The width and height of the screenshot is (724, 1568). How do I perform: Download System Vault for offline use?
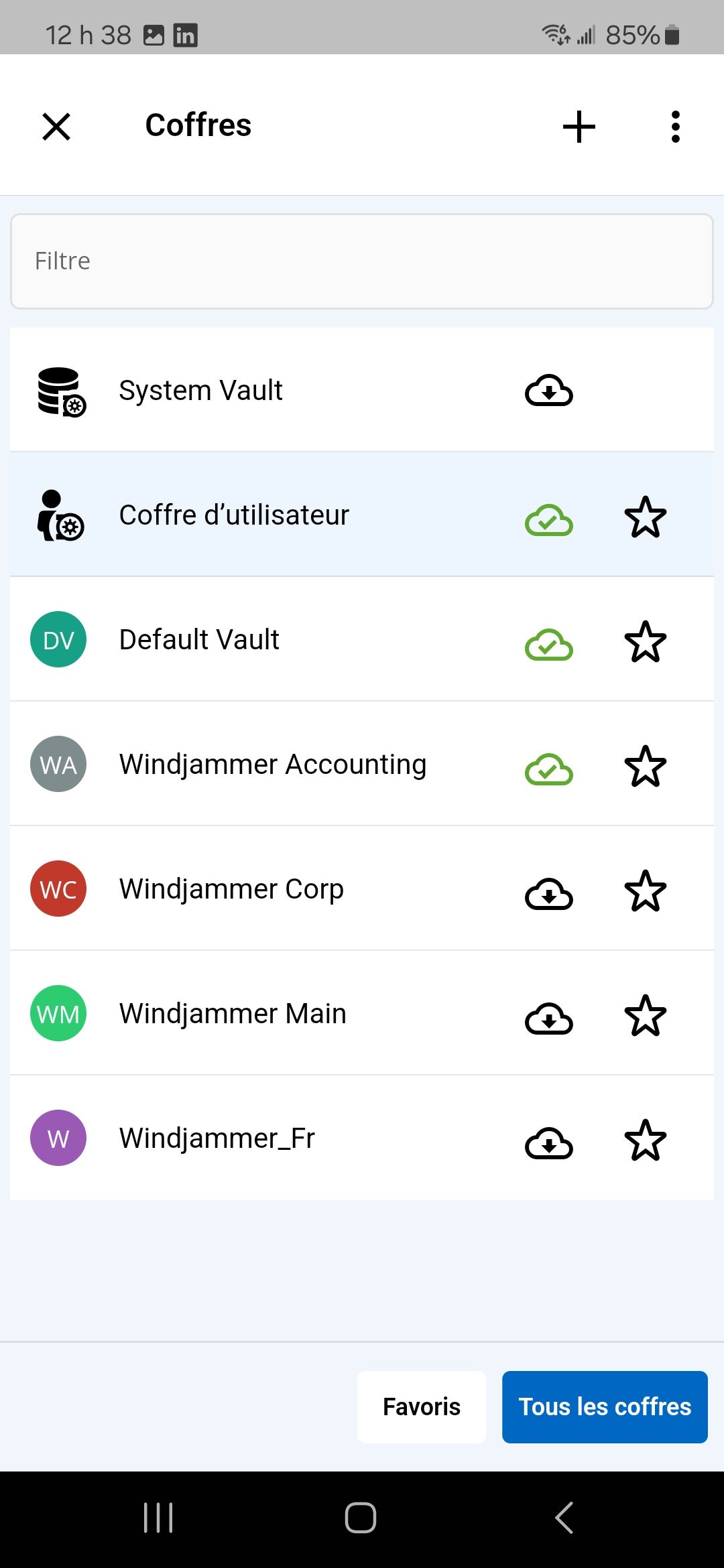[548, 391]
